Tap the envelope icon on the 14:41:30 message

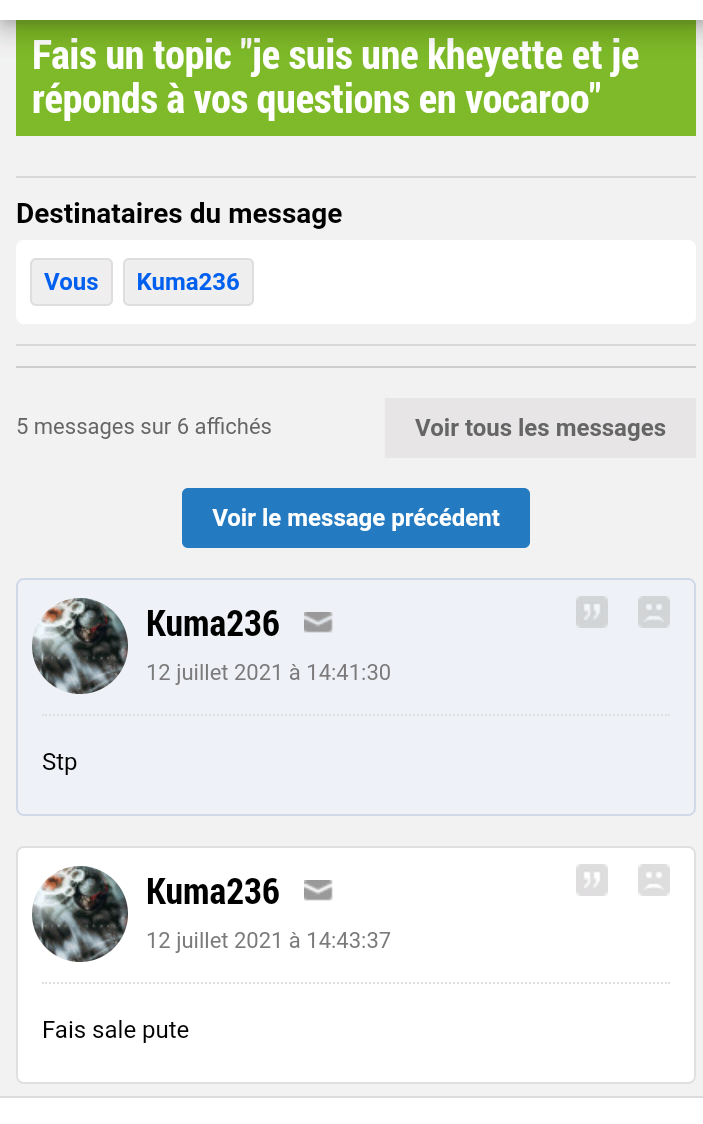(318, 623)
